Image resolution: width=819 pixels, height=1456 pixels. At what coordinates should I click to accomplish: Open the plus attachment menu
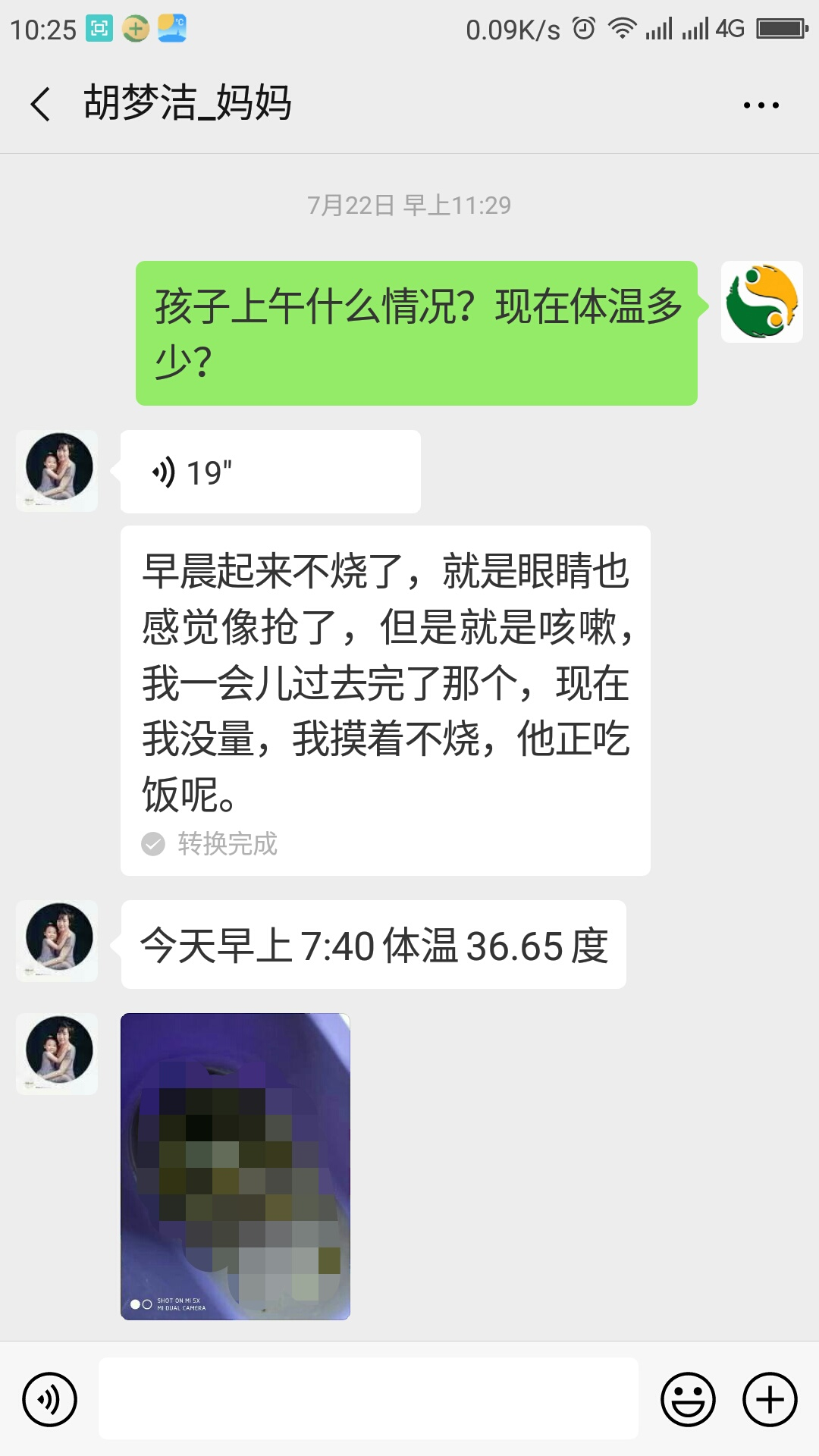[x=770, y=1399]
